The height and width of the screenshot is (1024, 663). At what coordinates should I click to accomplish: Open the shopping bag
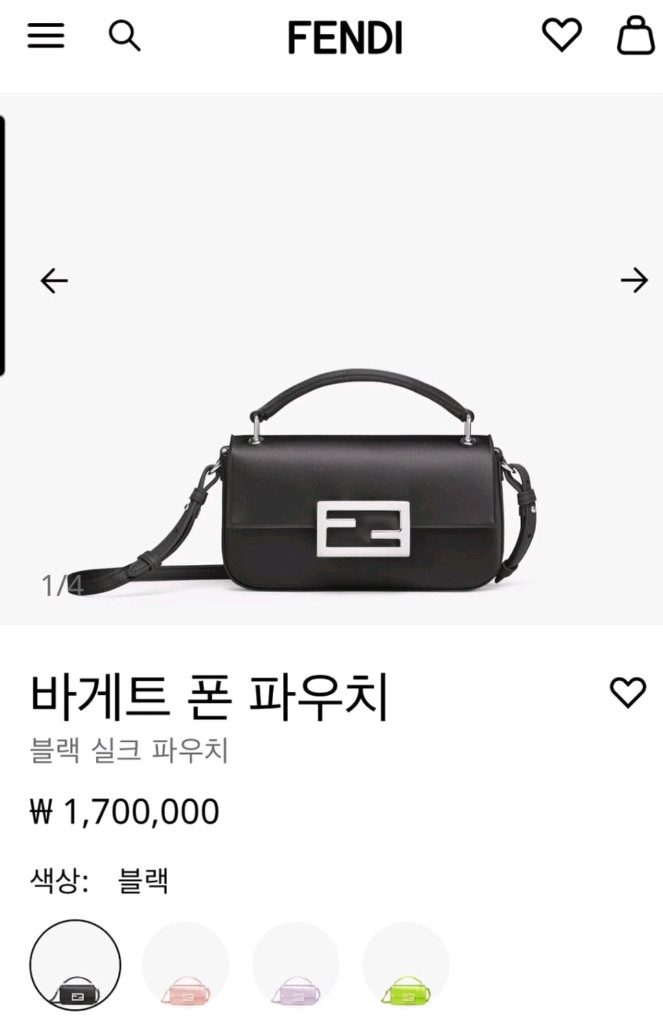coord(636,36)
